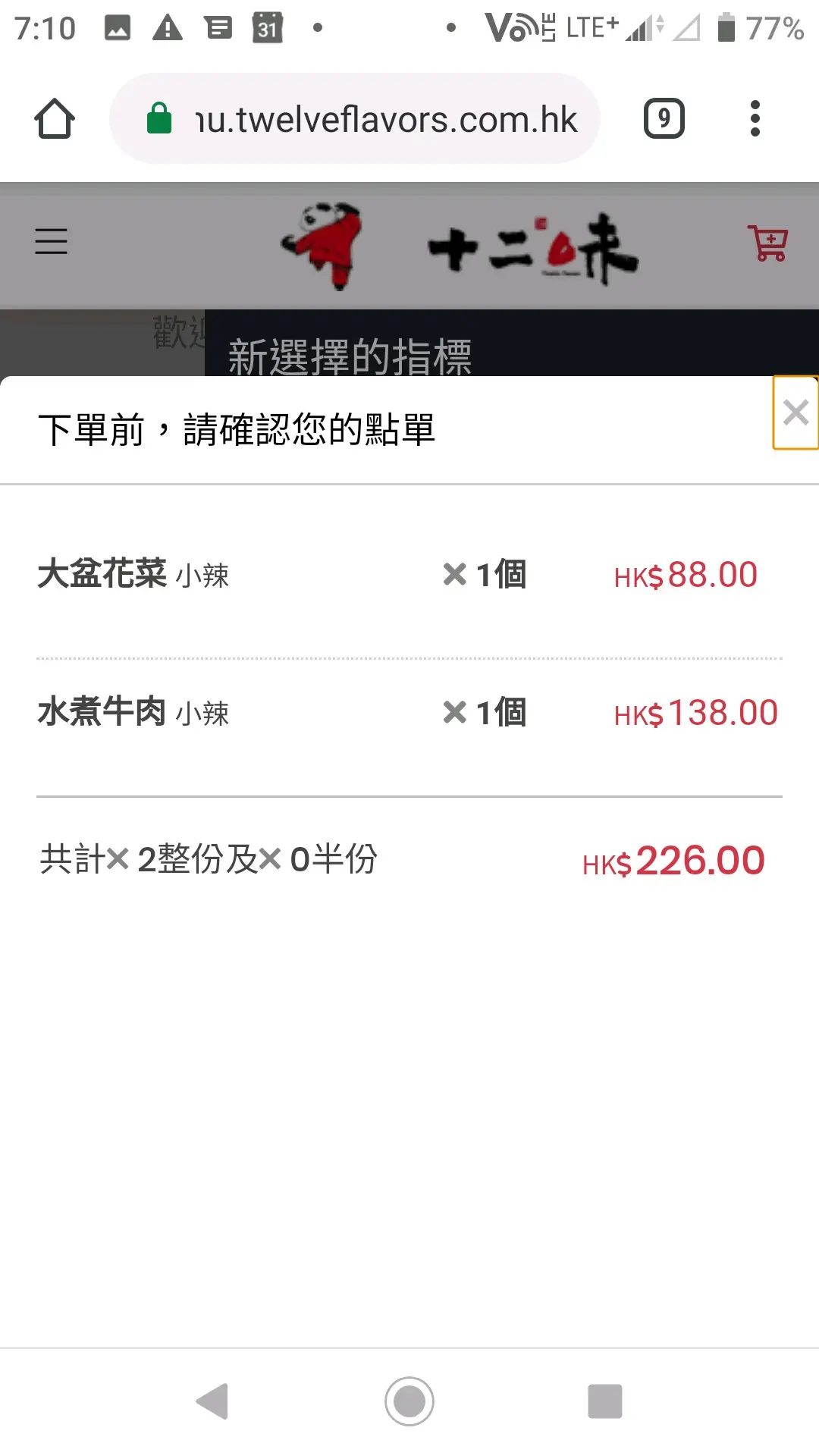
Task: Tap the system home button
Action: [409, 1401]
